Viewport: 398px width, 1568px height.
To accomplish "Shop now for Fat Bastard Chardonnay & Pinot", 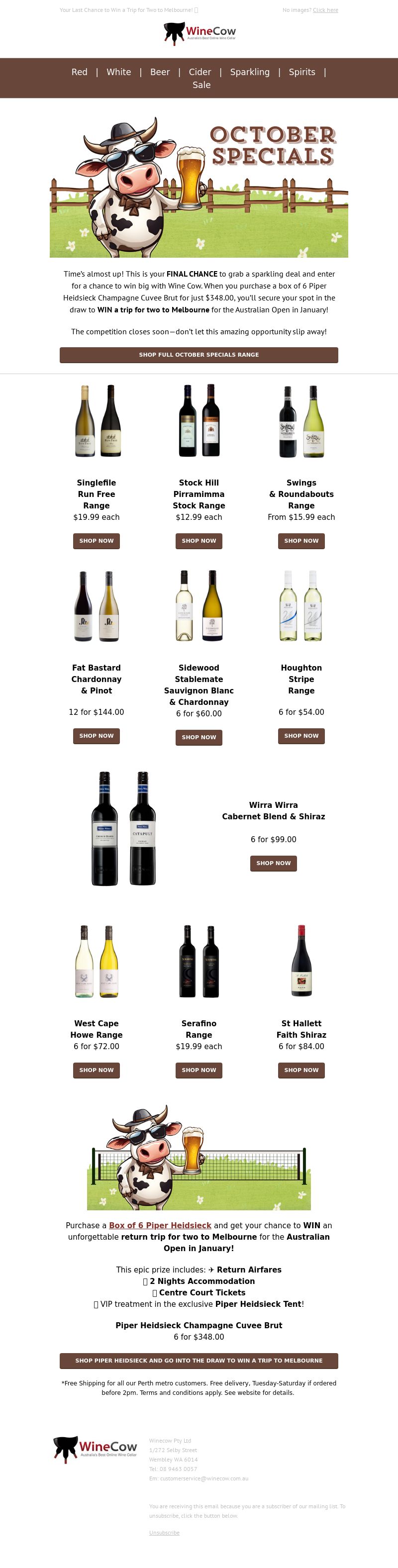I will tap(96, 736).
